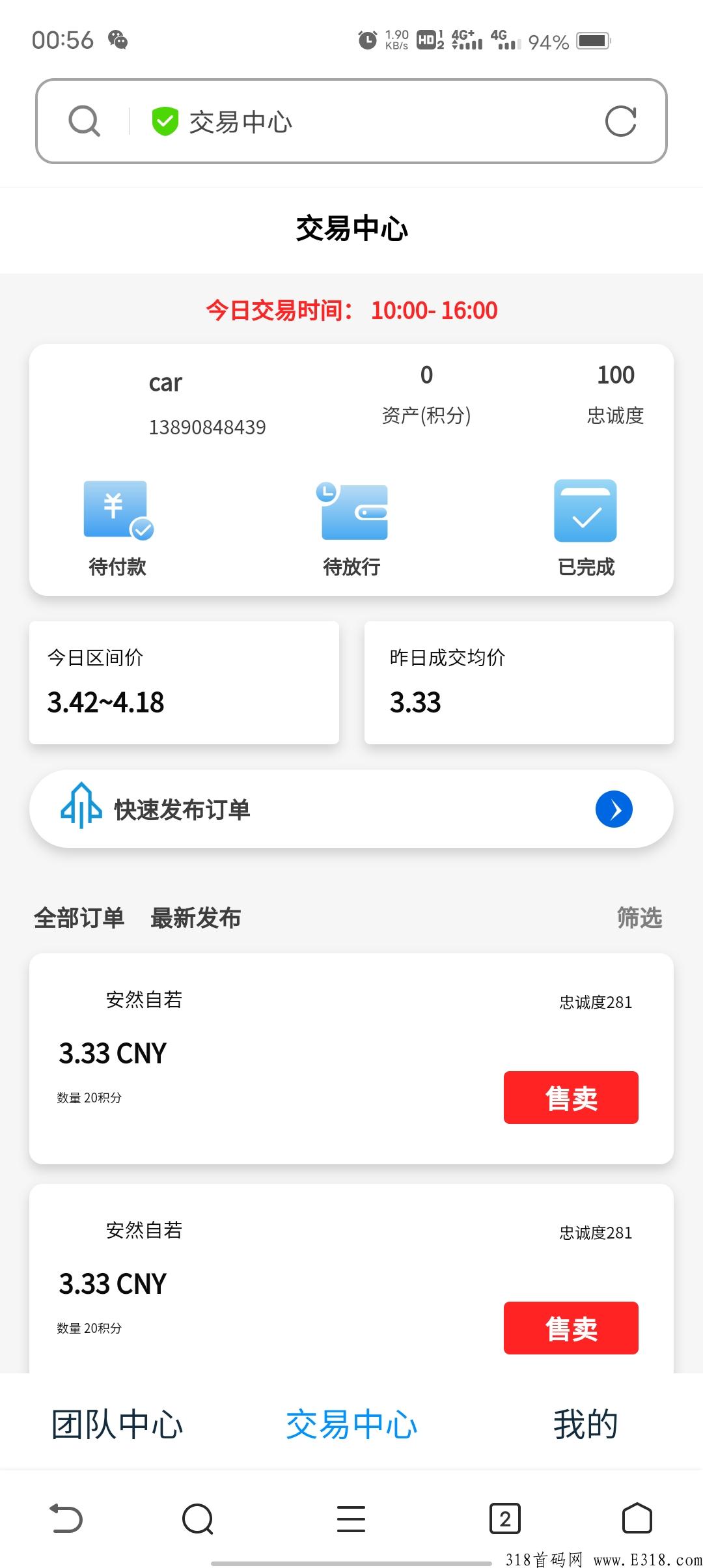
Task: Tap 售卖 on the first 安然自若 order
Action: coord(571,1097)
